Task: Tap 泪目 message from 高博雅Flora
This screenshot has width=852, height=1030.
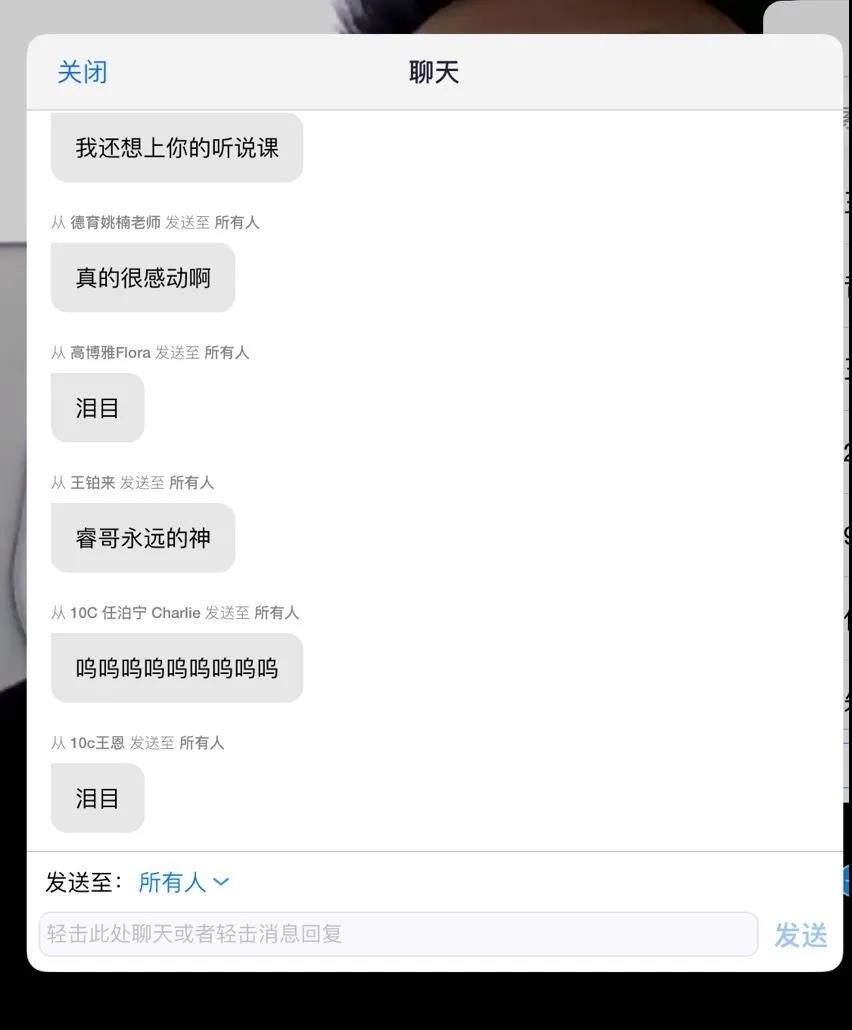Action: 97,408
